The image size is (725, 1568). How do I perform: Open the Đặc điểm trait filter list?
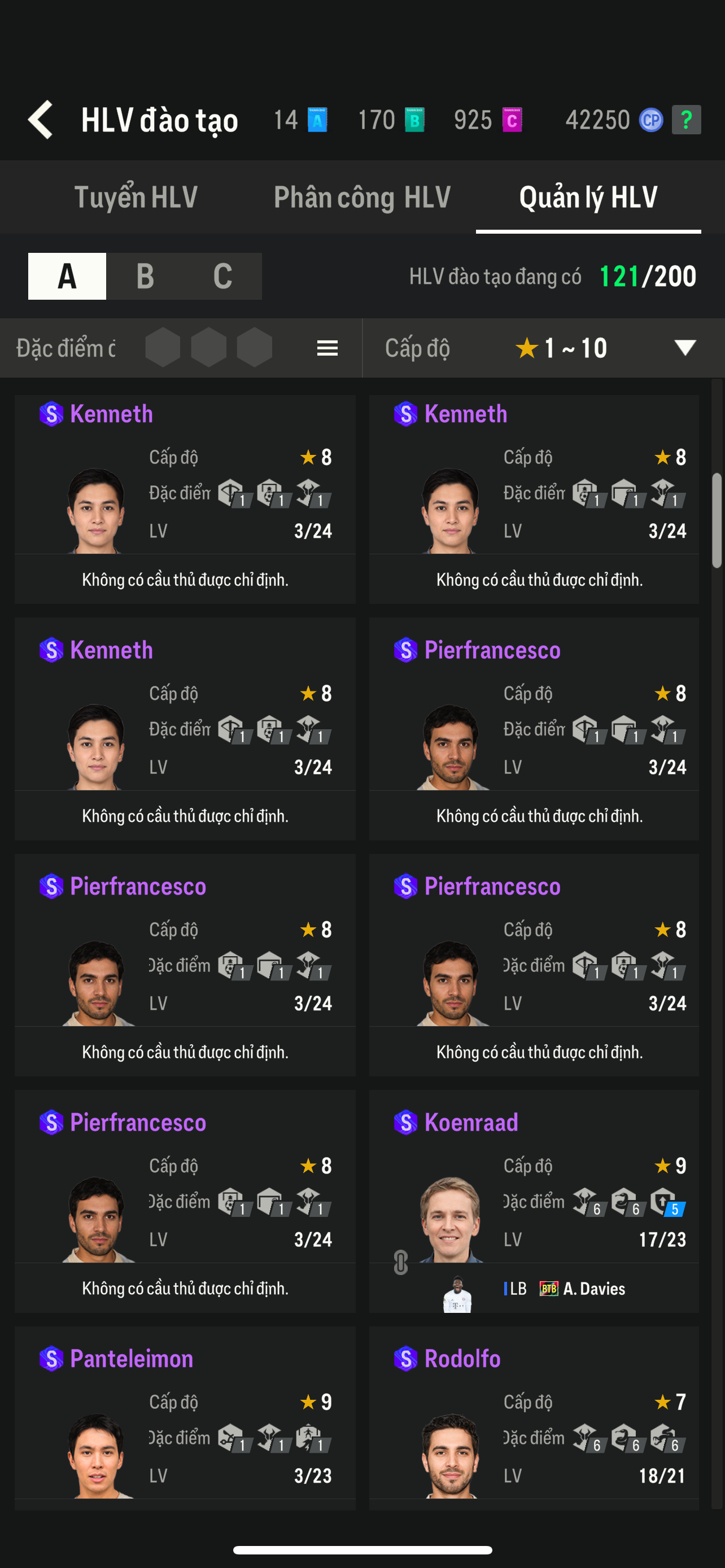tap(327, 348)
